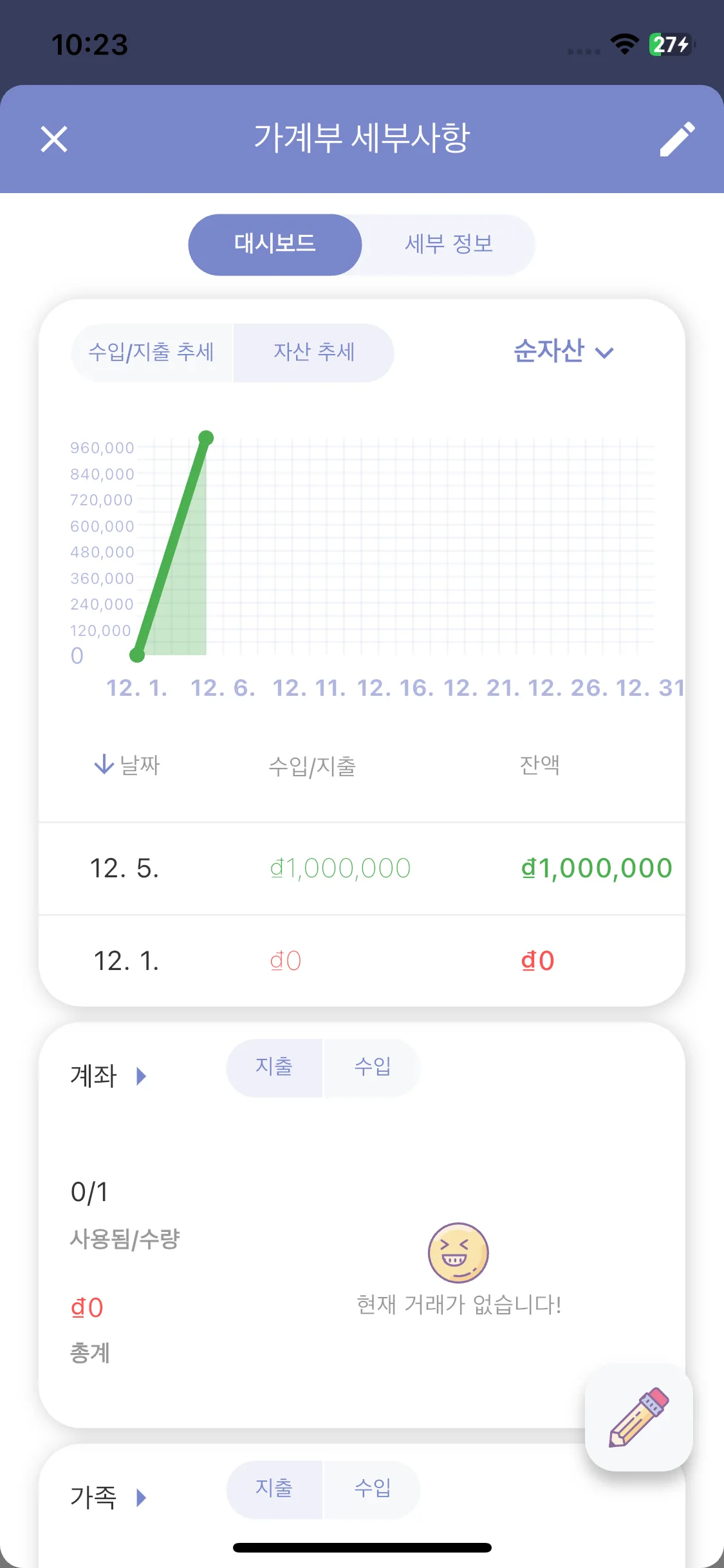This screenshot has height=1568, width=724.
Task: Expand the 계좌 section arrow
Action: [x=142, y=1076]
